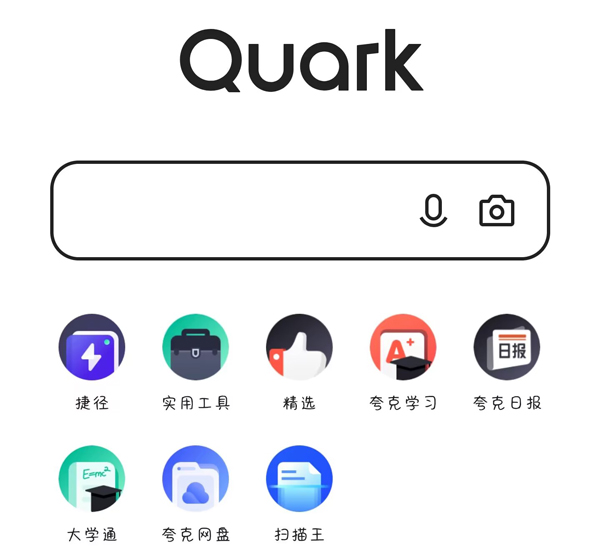Screen dimensions: 600x558
Task: Open camera search in the search box
Action: click(497, 211)
